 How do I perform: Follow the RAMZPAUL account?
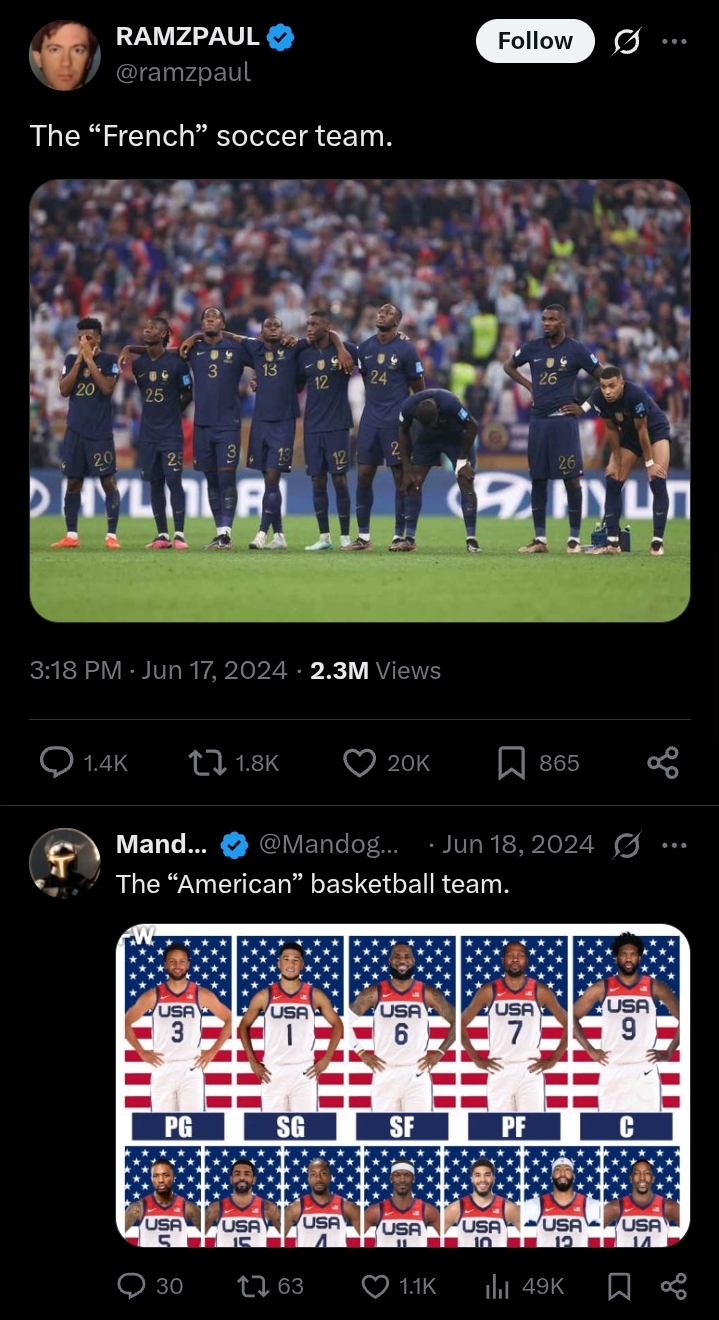(x=535, y=41)
